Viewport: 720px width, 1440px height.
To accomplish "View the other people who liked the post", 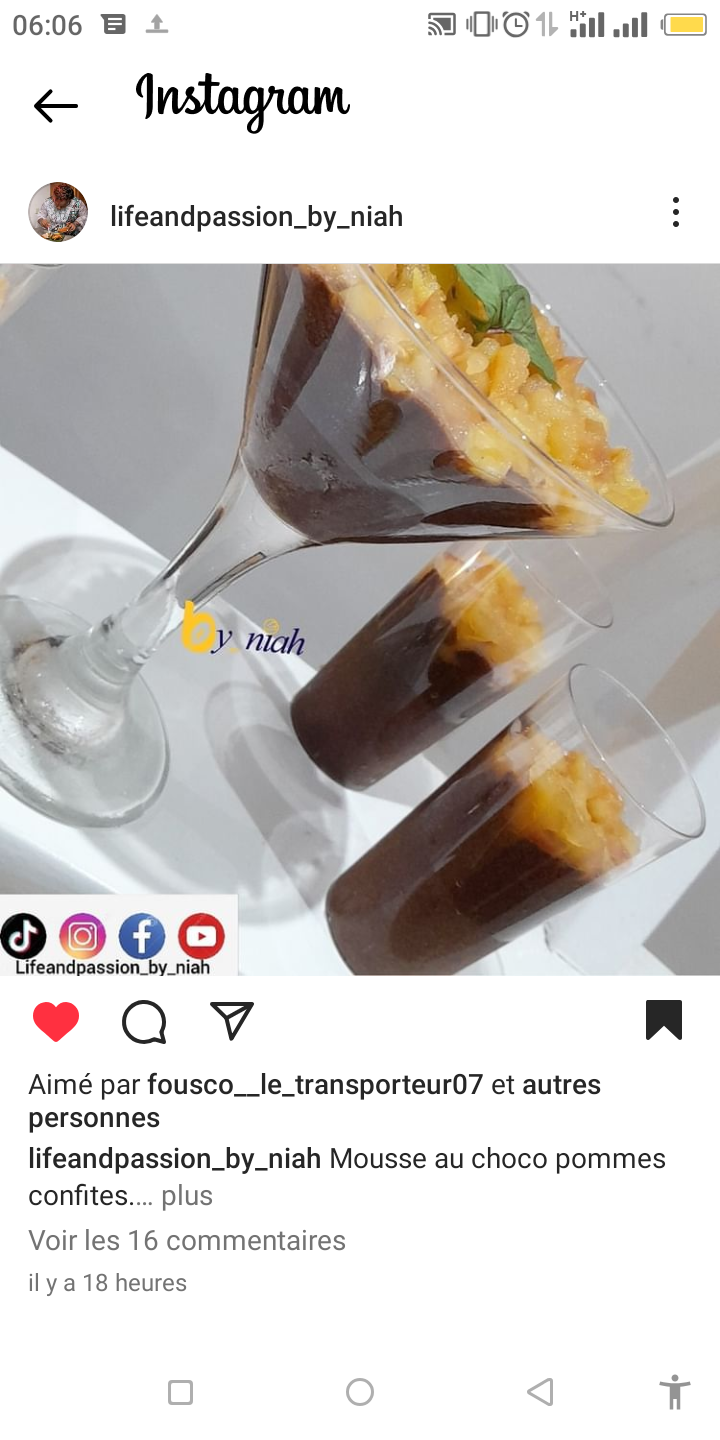I will pos(314,1101).
